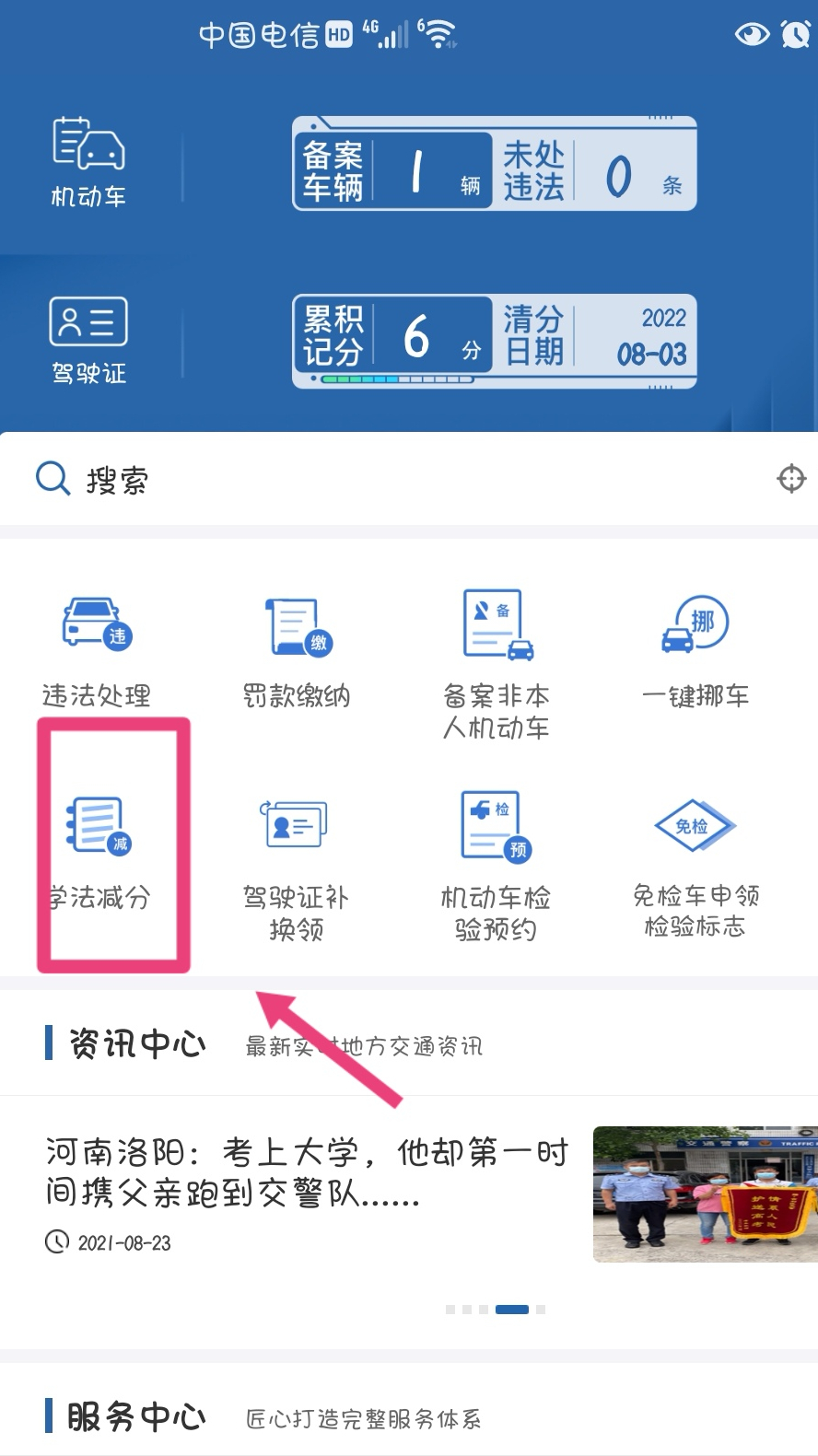Tap the location target icon
This screenshot has width=818, height=1456.
[790, 479]
